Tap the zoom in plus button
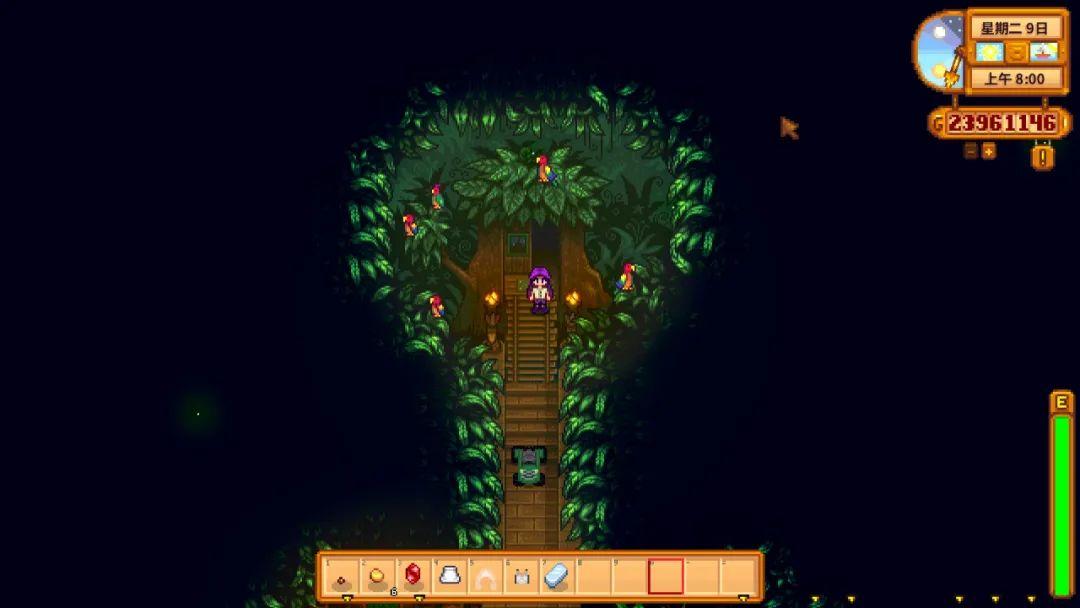Image resolution: width=1080 pixels, height=608 pixels. (x=989, y=151)
